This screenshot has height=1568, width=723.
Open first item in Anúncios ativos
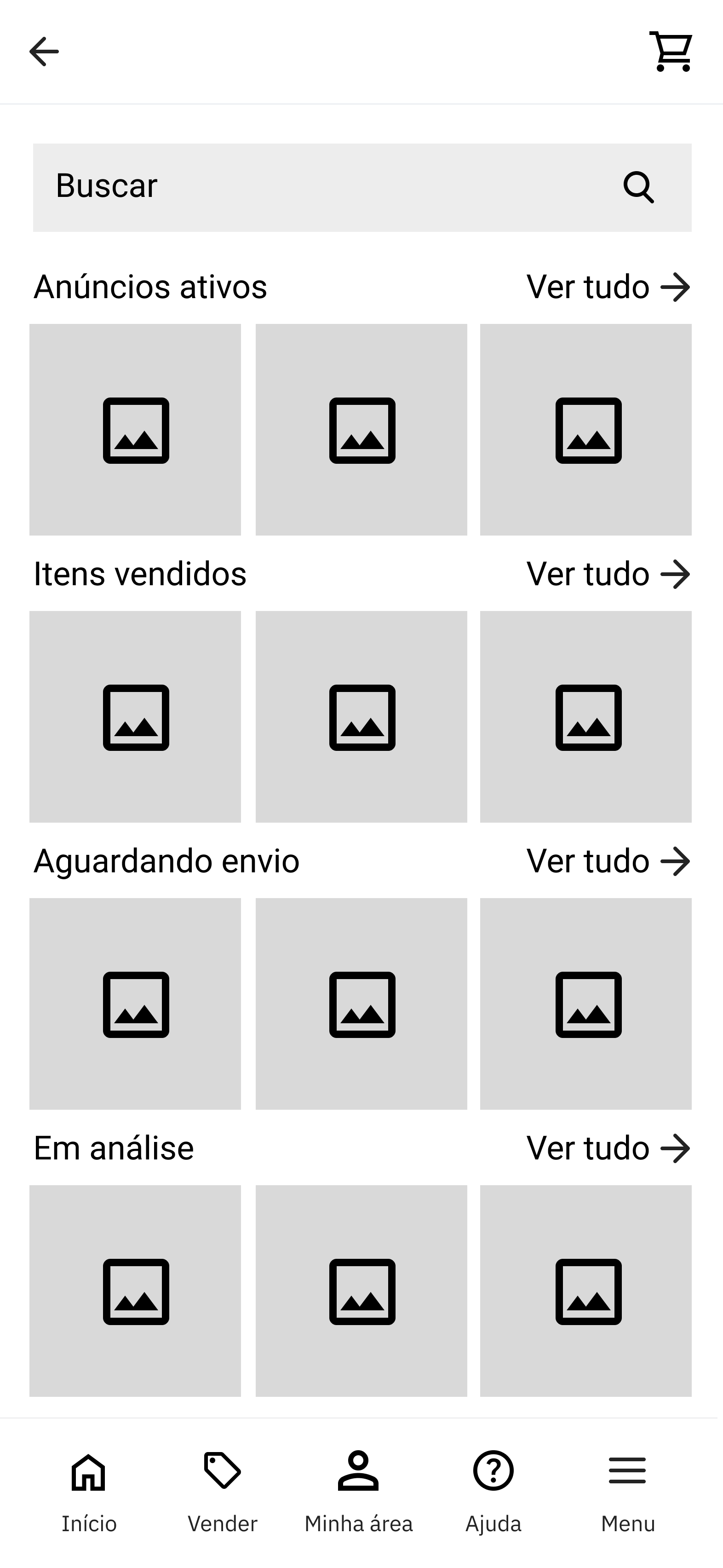[x=135, y=430]
